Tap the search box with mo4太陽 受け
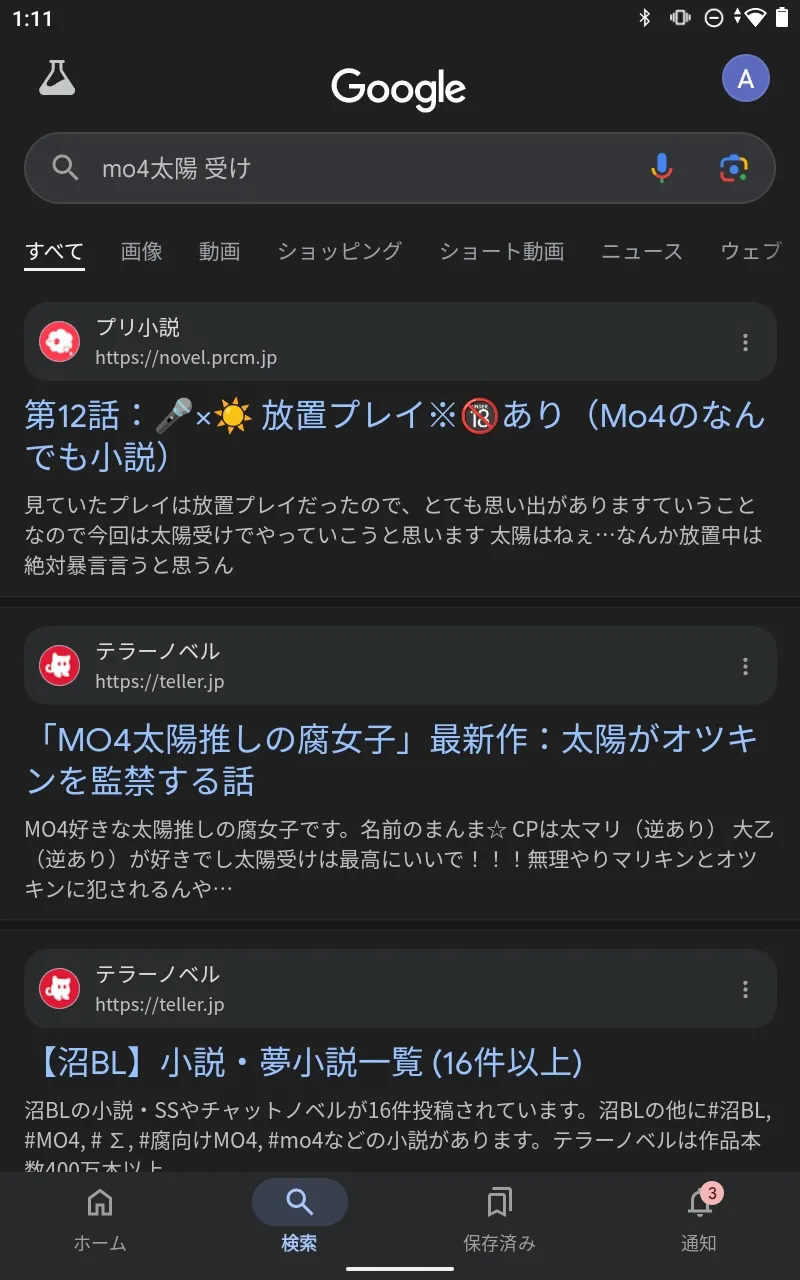The width and height of the screenshot is (800, 1280). click(400, 168)
